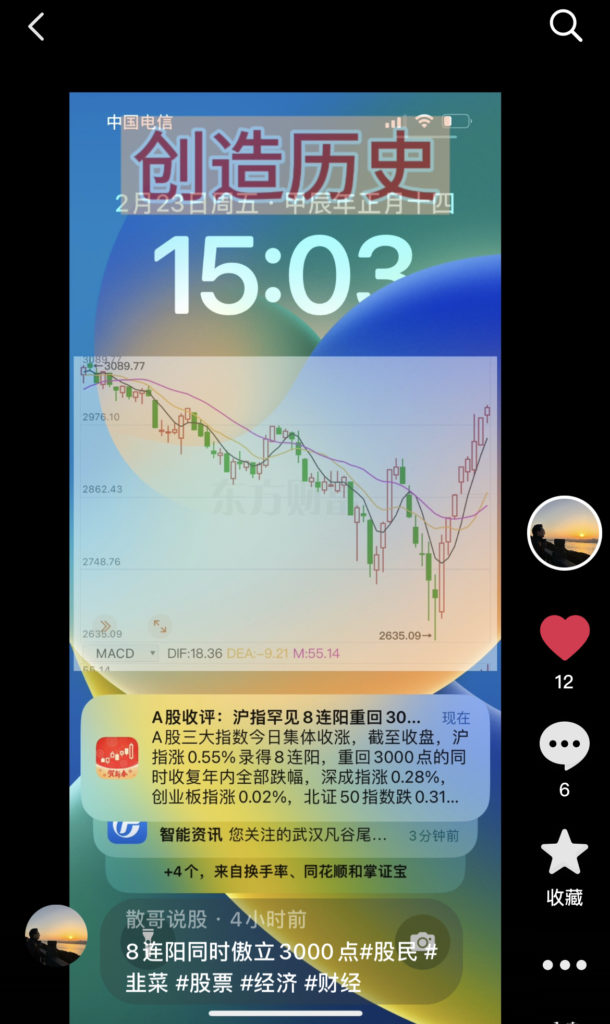This screenshot has width=610, height=1024.
Task: Open the three-dot more options
Action: click(564, 965)
